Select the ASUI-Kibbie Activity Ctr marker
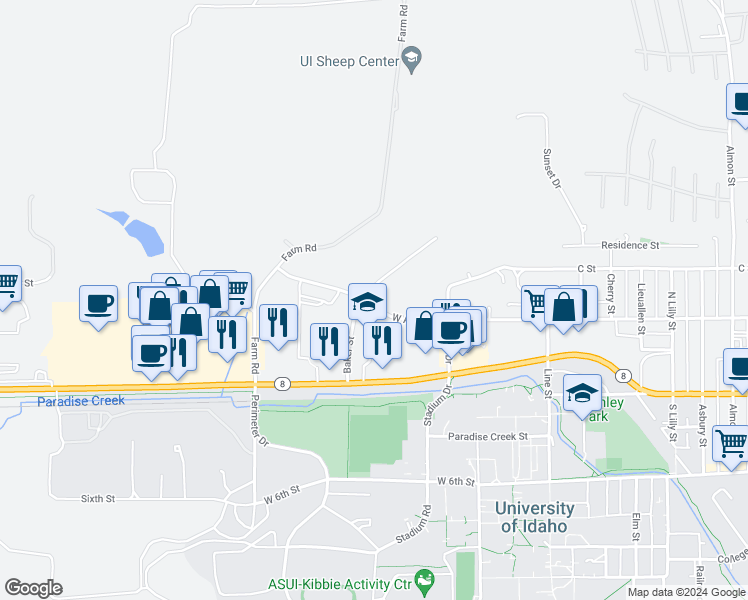Viewport: 748px width, 600px height. (426, 581)
